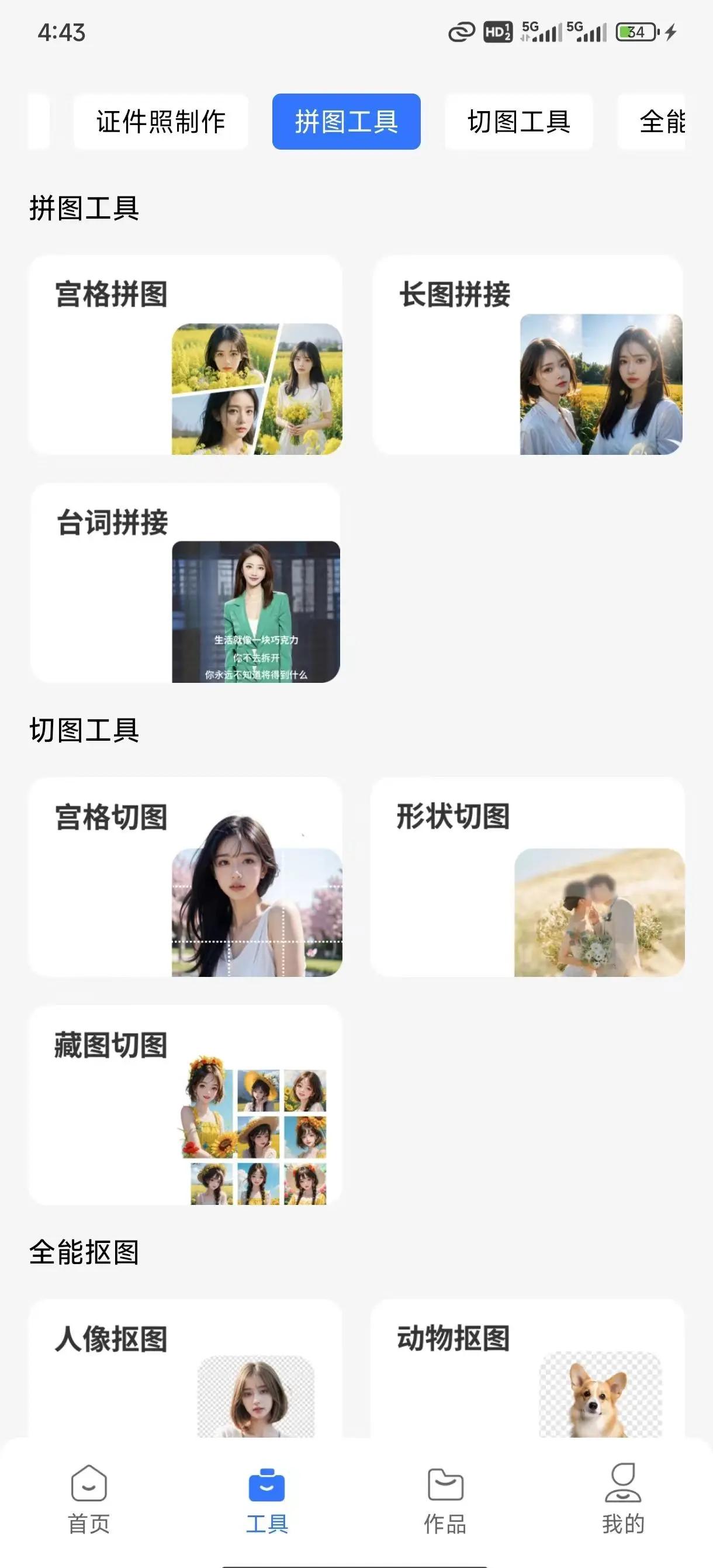Go to the 首页 home tab
The width and height of the screenshot is (713, 1568).
coord(89,1498)
